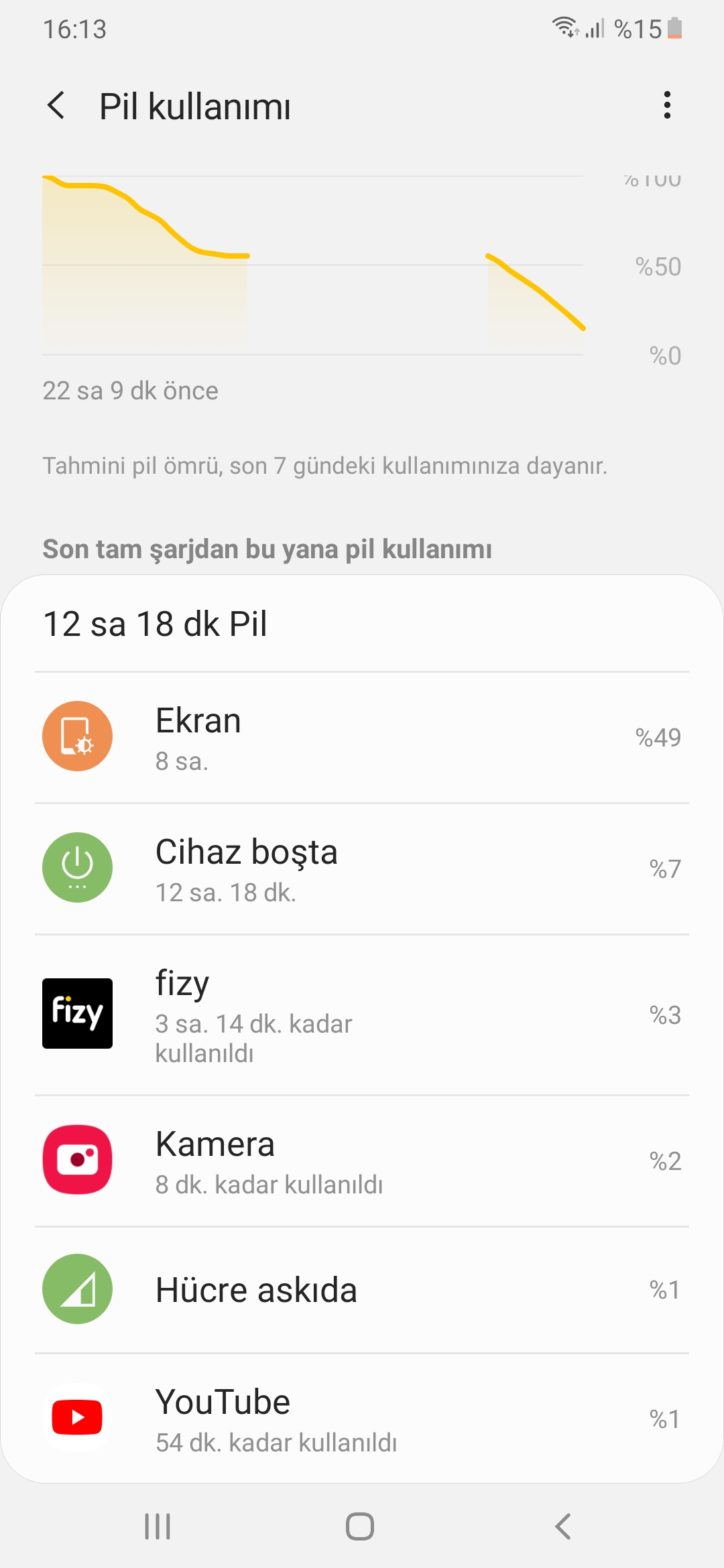Go back from Pil kullanımı screen
The width and height of the screenshot is (724, 1568).
(56, 106)
